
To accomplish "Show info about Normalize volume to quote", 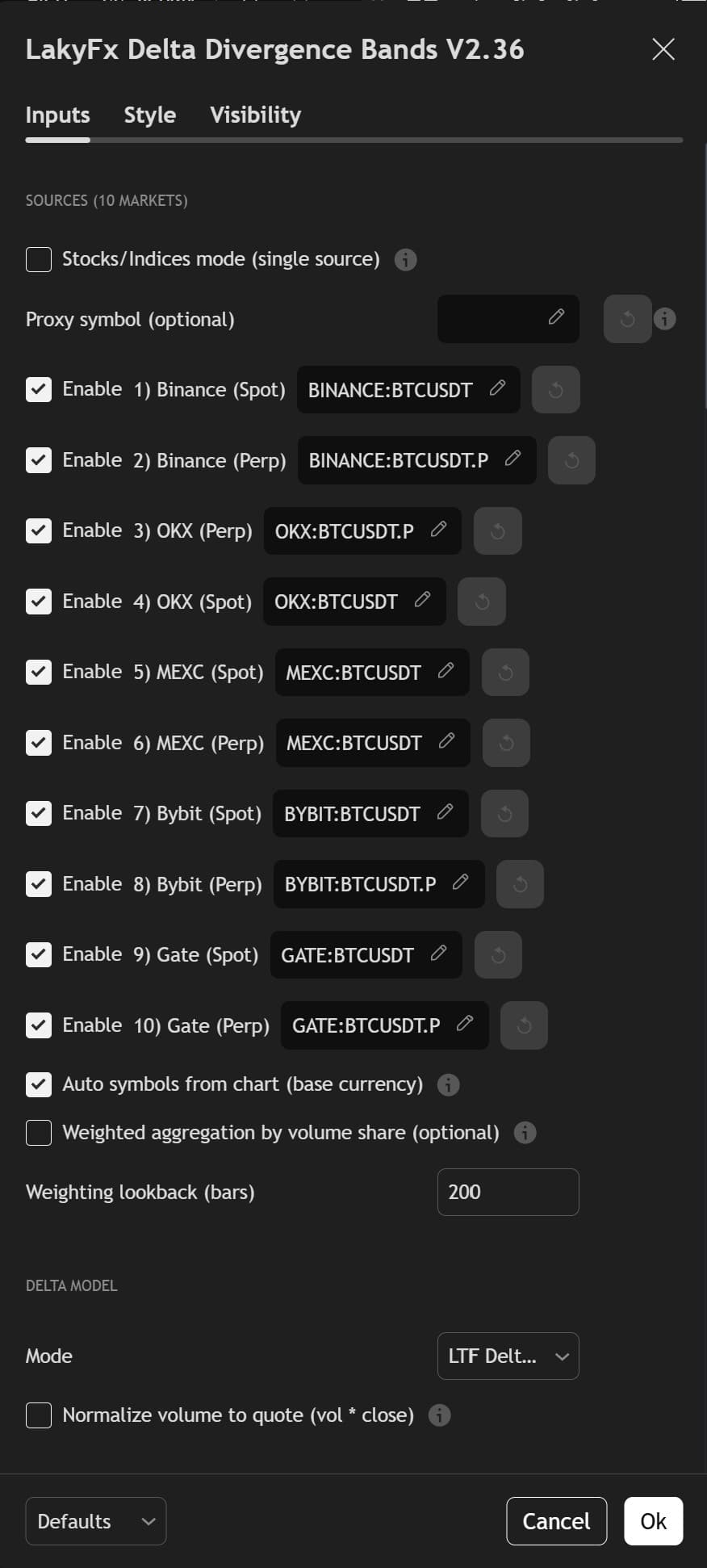I will pos(439,1415).
